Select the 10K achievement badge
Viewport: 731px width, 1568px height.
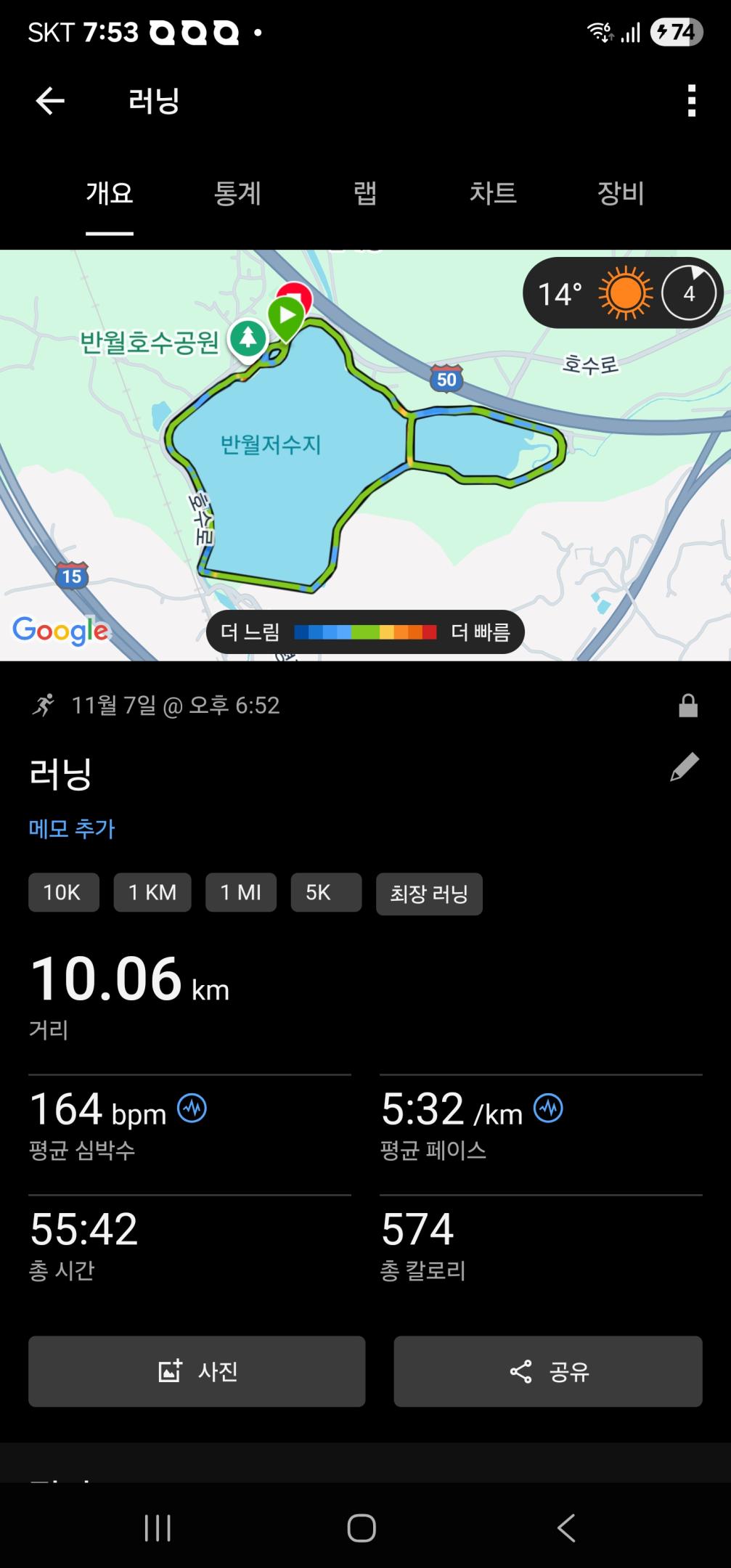(x=63, y=893)
